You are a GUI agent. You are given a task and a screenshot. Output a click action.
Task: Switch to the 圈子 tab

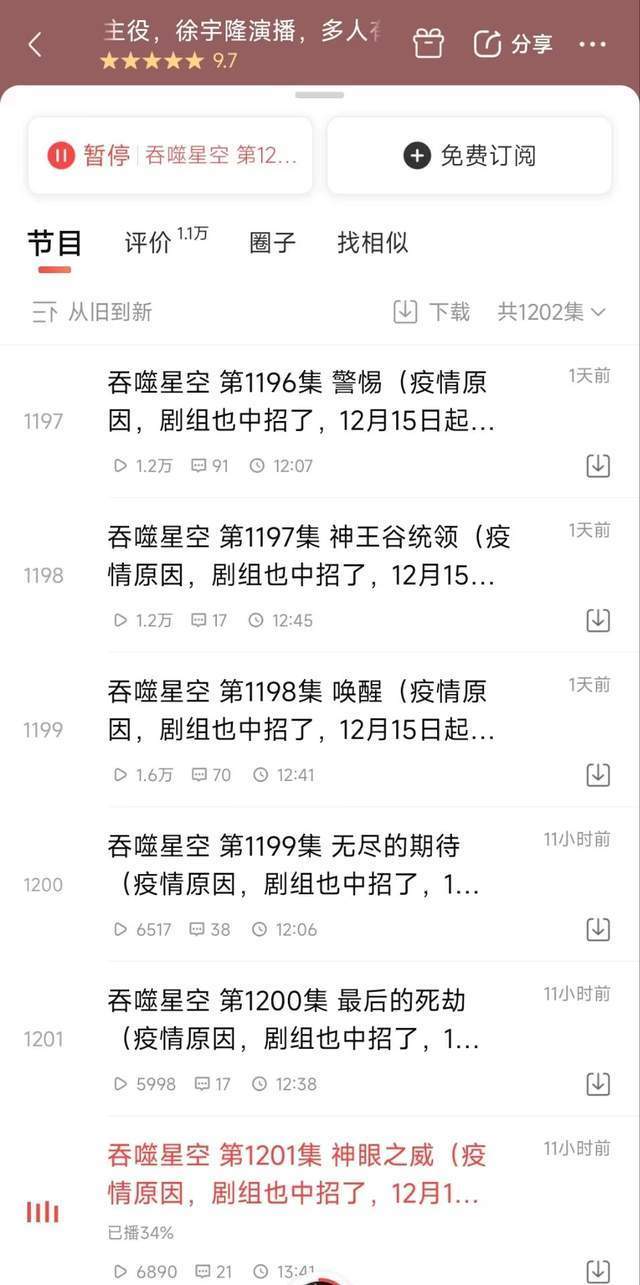[x=272, y=243]
